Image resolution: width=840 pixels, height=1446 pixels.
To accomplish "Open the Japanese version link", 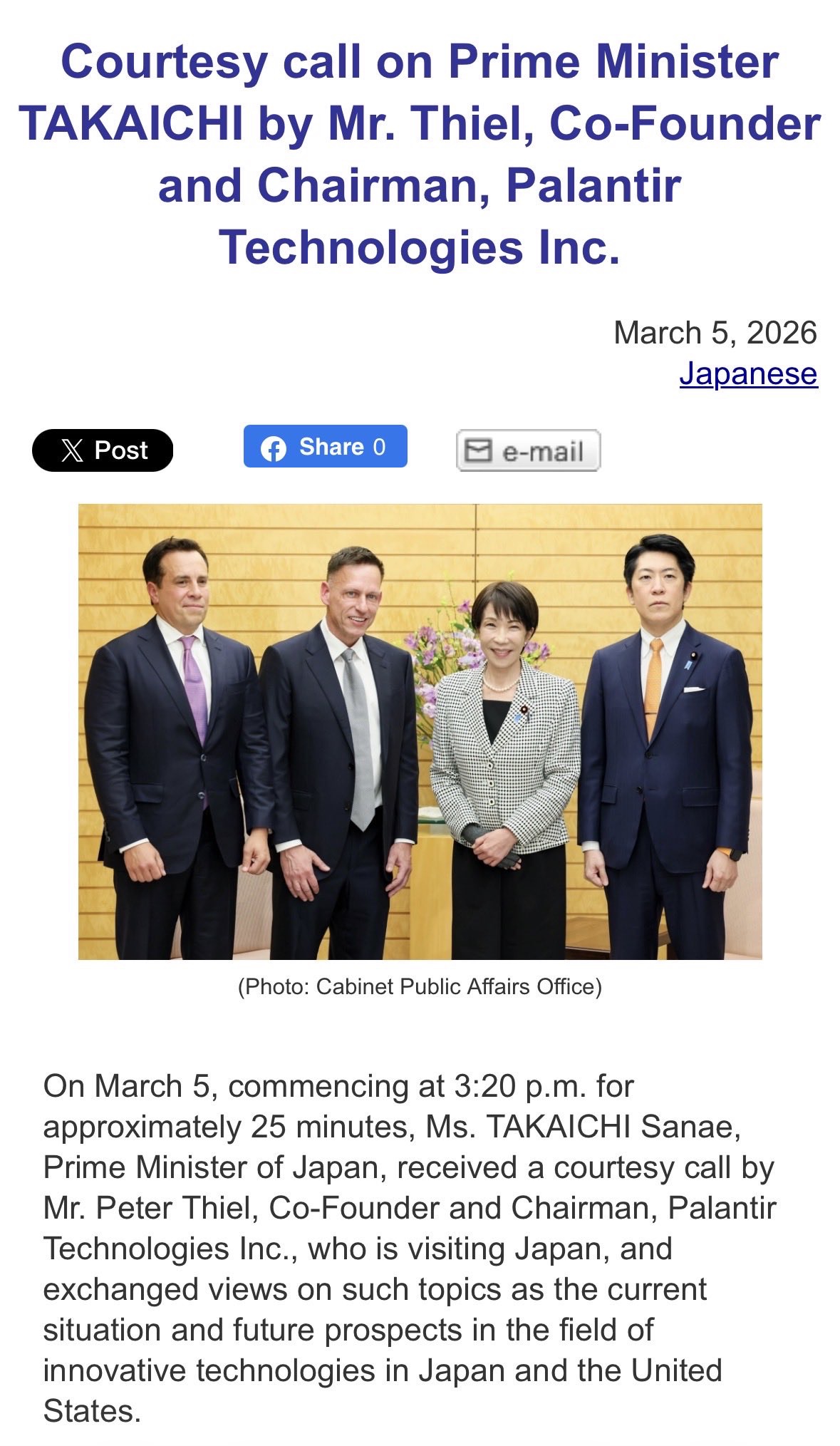I will click(747, 373).
